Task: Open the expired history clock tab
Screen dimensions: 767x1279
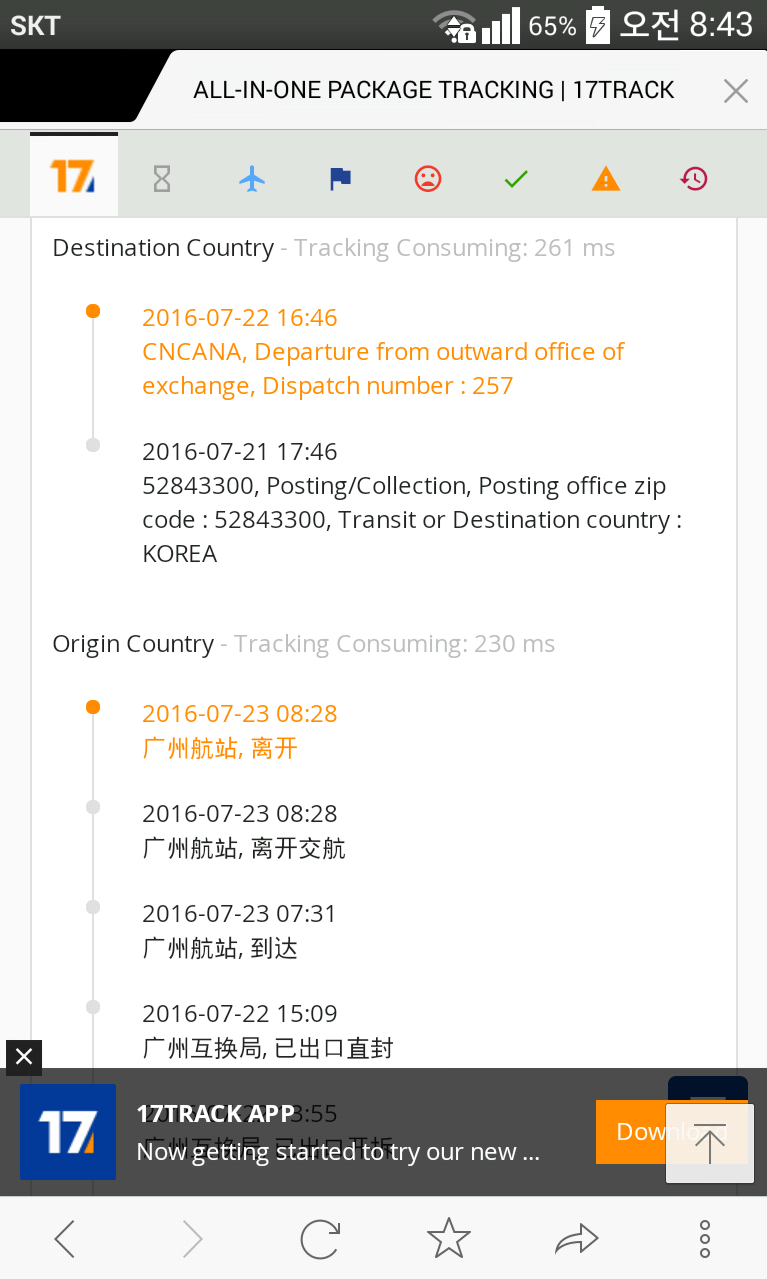Action: click(693, 179)
